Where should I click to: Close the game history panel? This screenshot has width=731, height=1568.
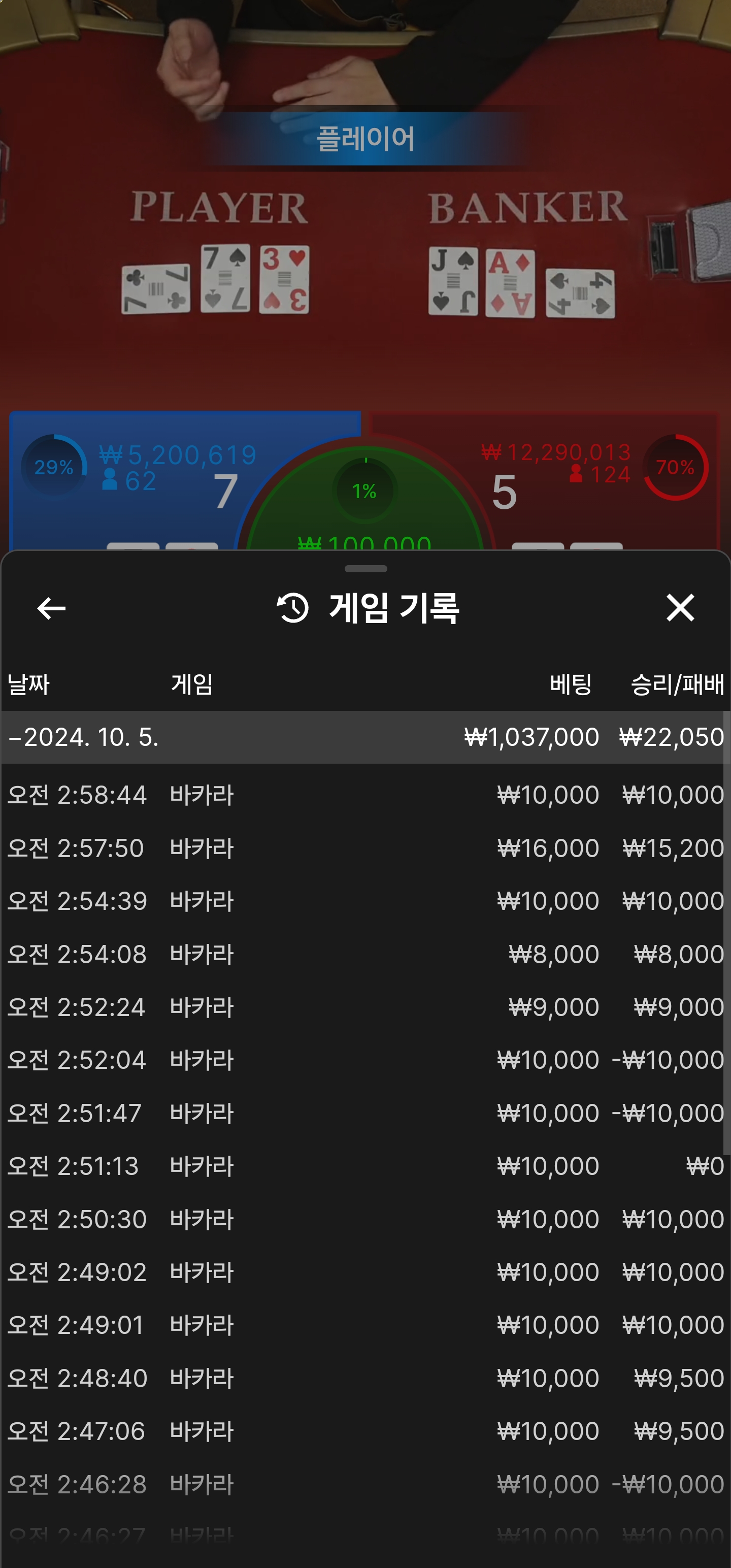(x=680, y=608)
